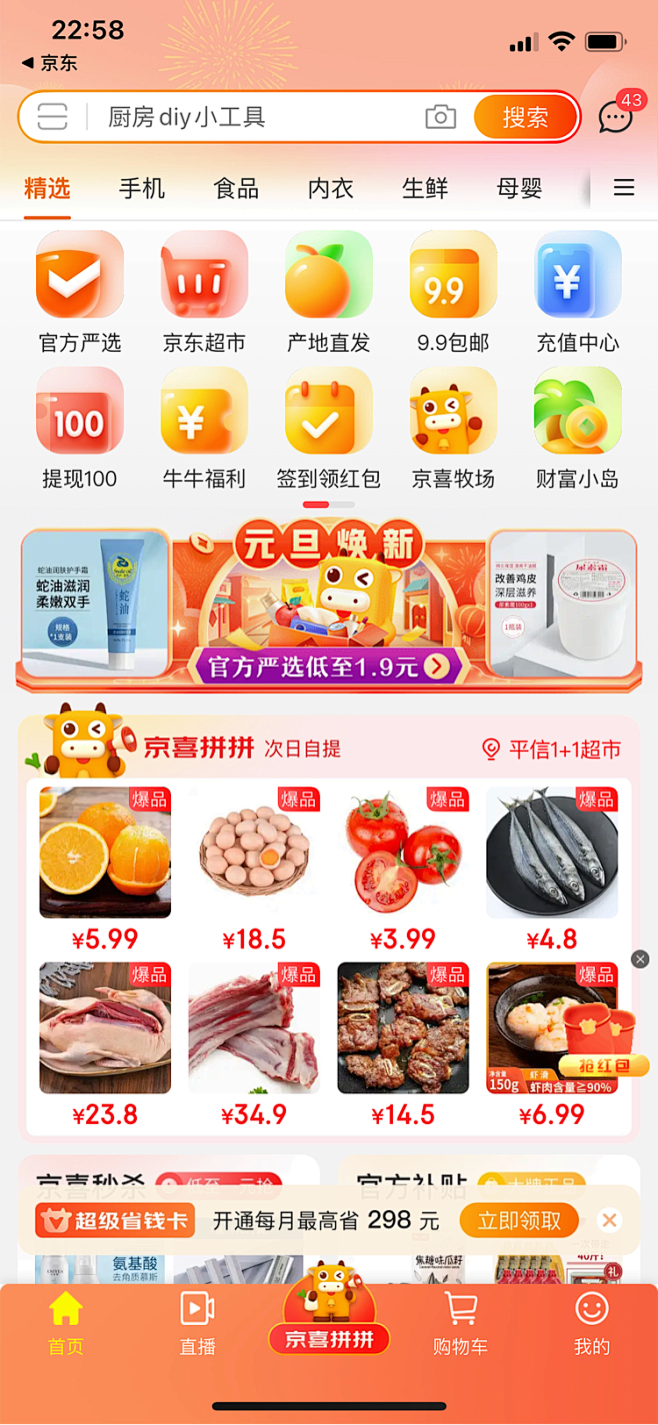The width and height of the screenshot is (658, 1425).
Task: Switch to the 生鲜 category tab
Action: [425, 188]
